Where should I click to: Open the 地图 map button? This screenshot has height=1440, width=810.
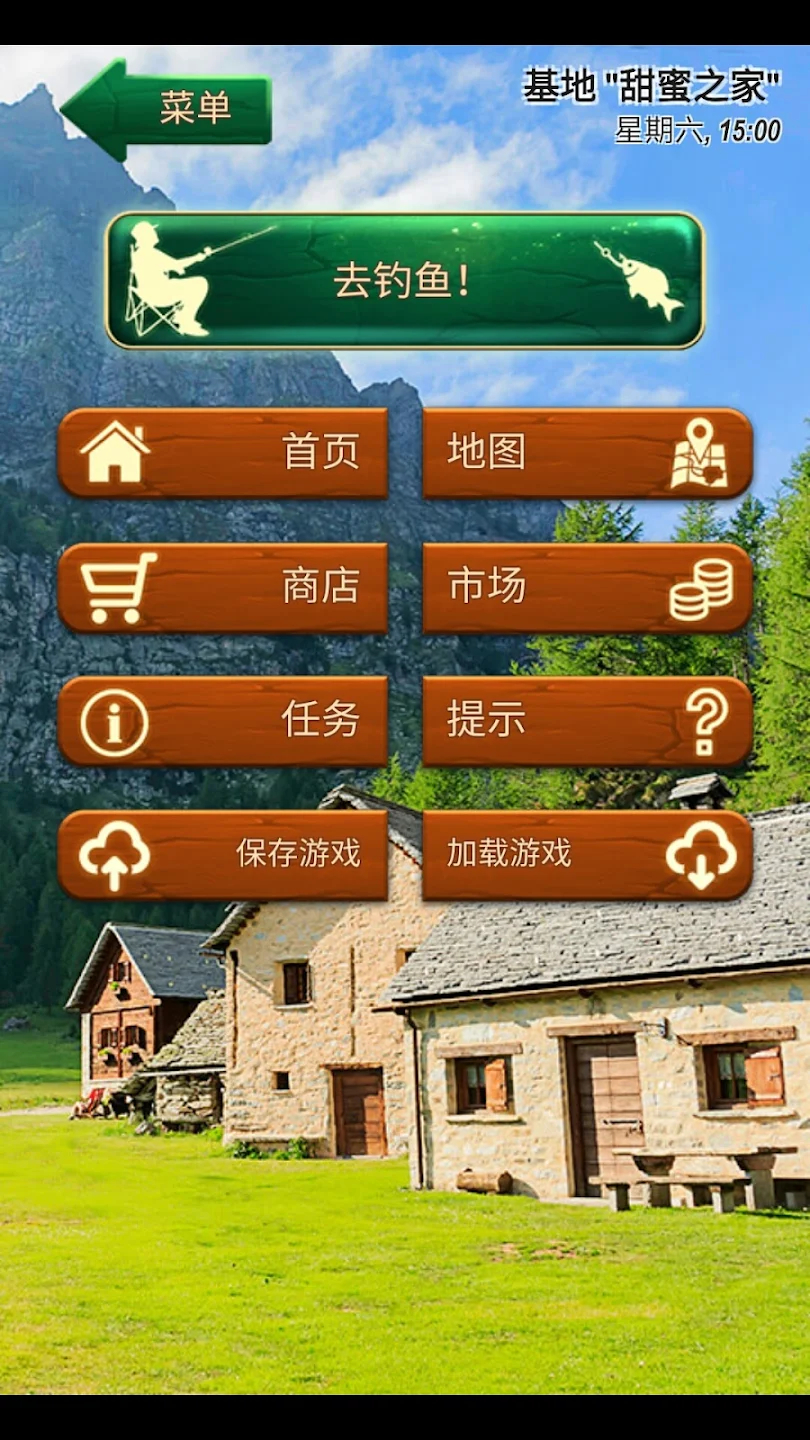(x=587, y=452)
